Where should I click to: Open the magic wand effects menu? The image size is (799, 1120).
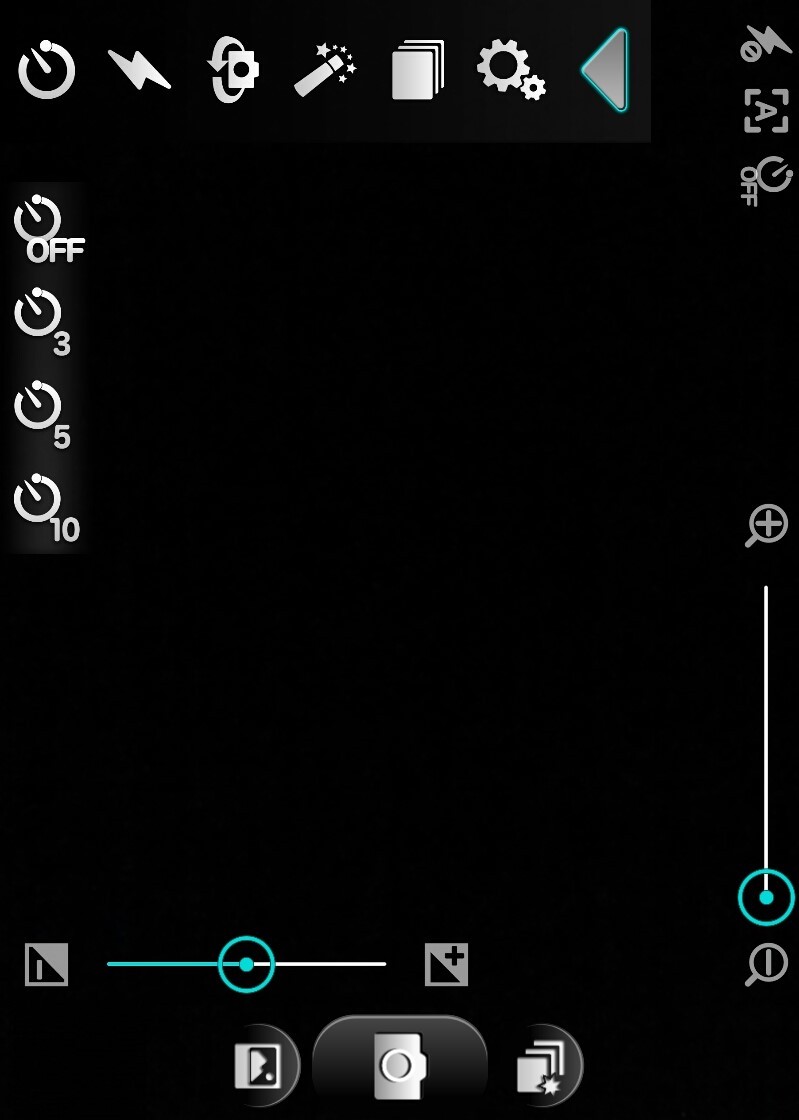point(325,69)
